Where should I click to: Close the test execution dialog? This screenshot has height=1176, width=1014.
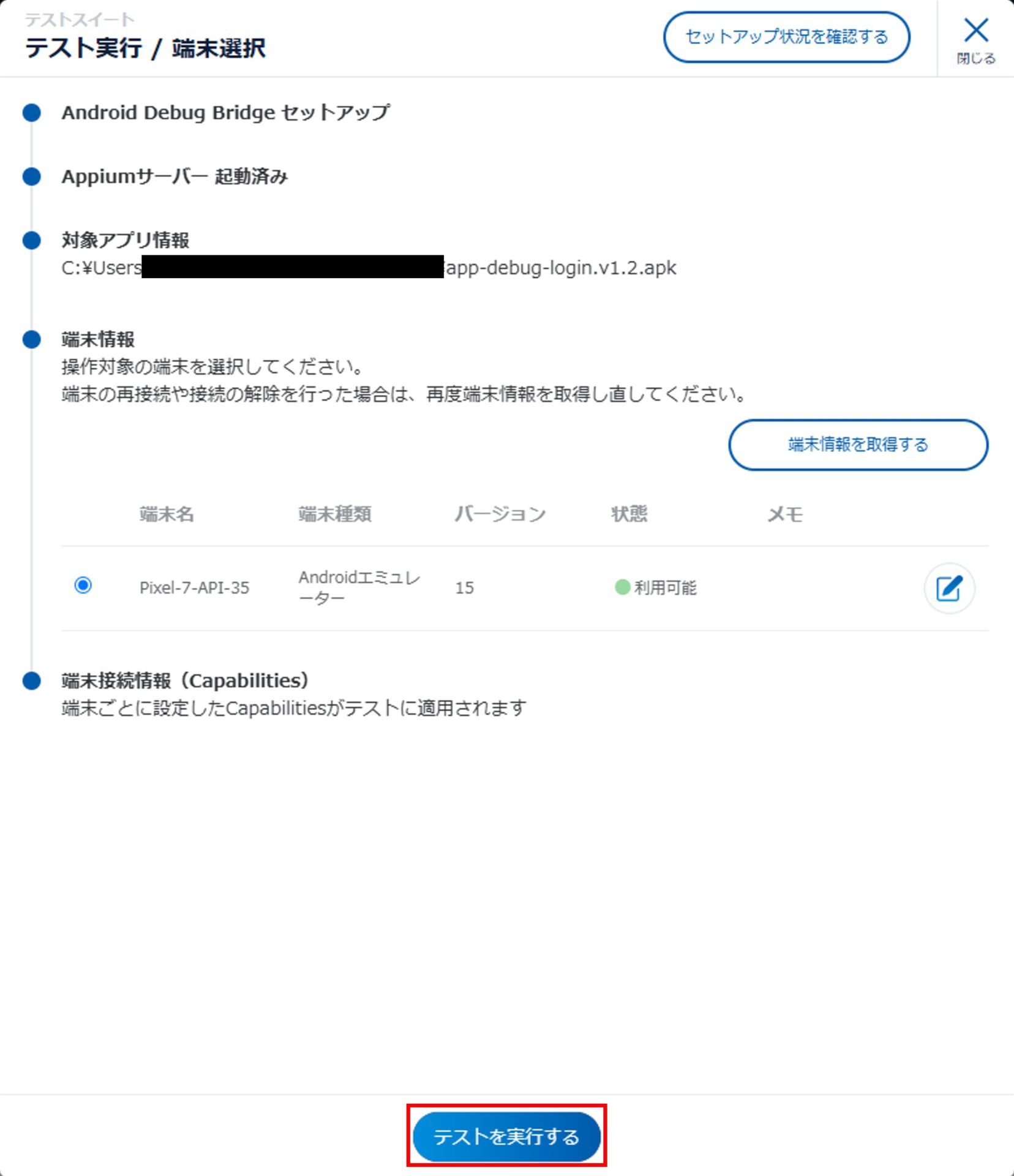pos(975,38)
